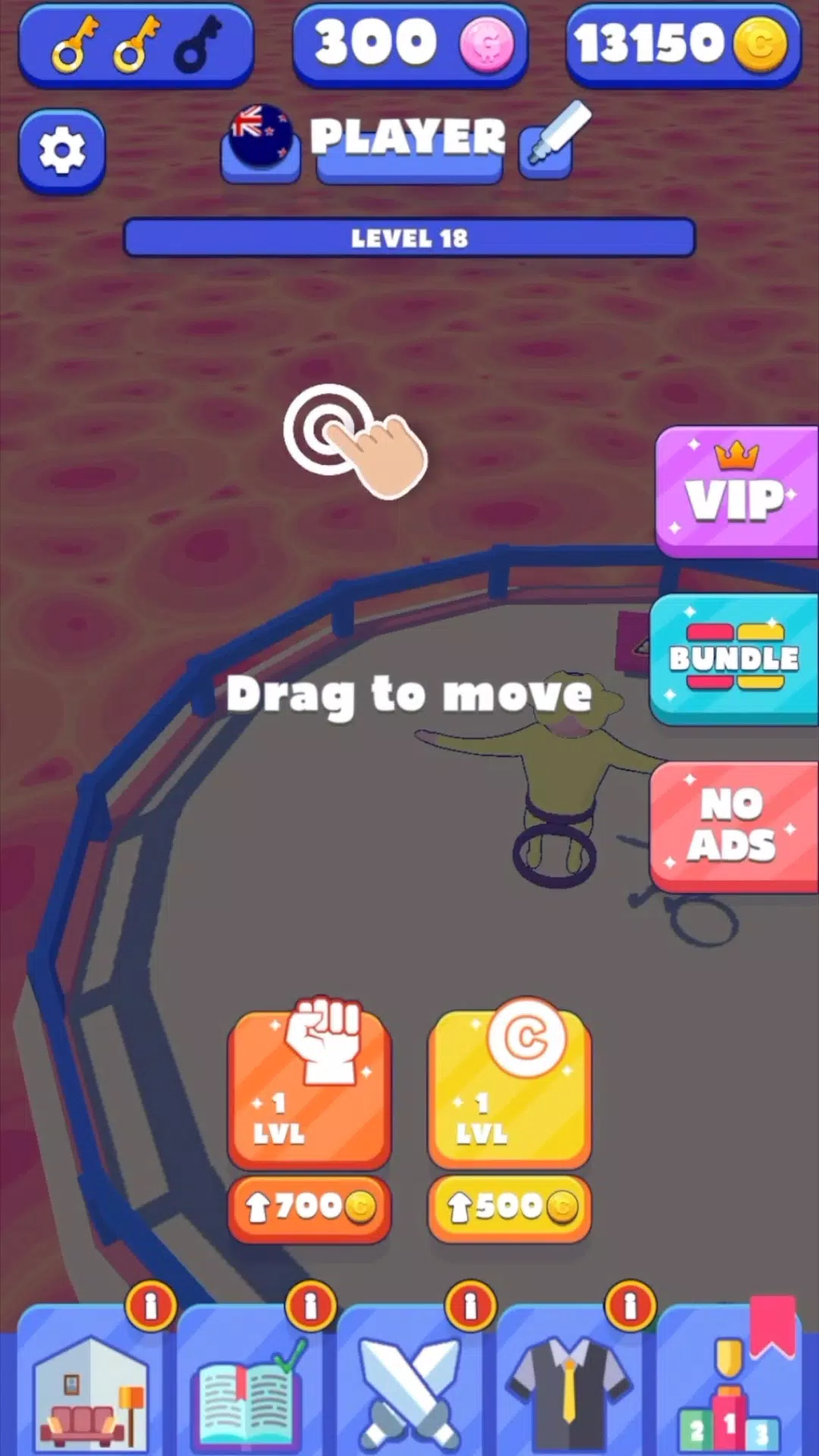819x1456 pixels.
Task: Open the BUNDLE offer panel
Action: click(x=734, y=658)
